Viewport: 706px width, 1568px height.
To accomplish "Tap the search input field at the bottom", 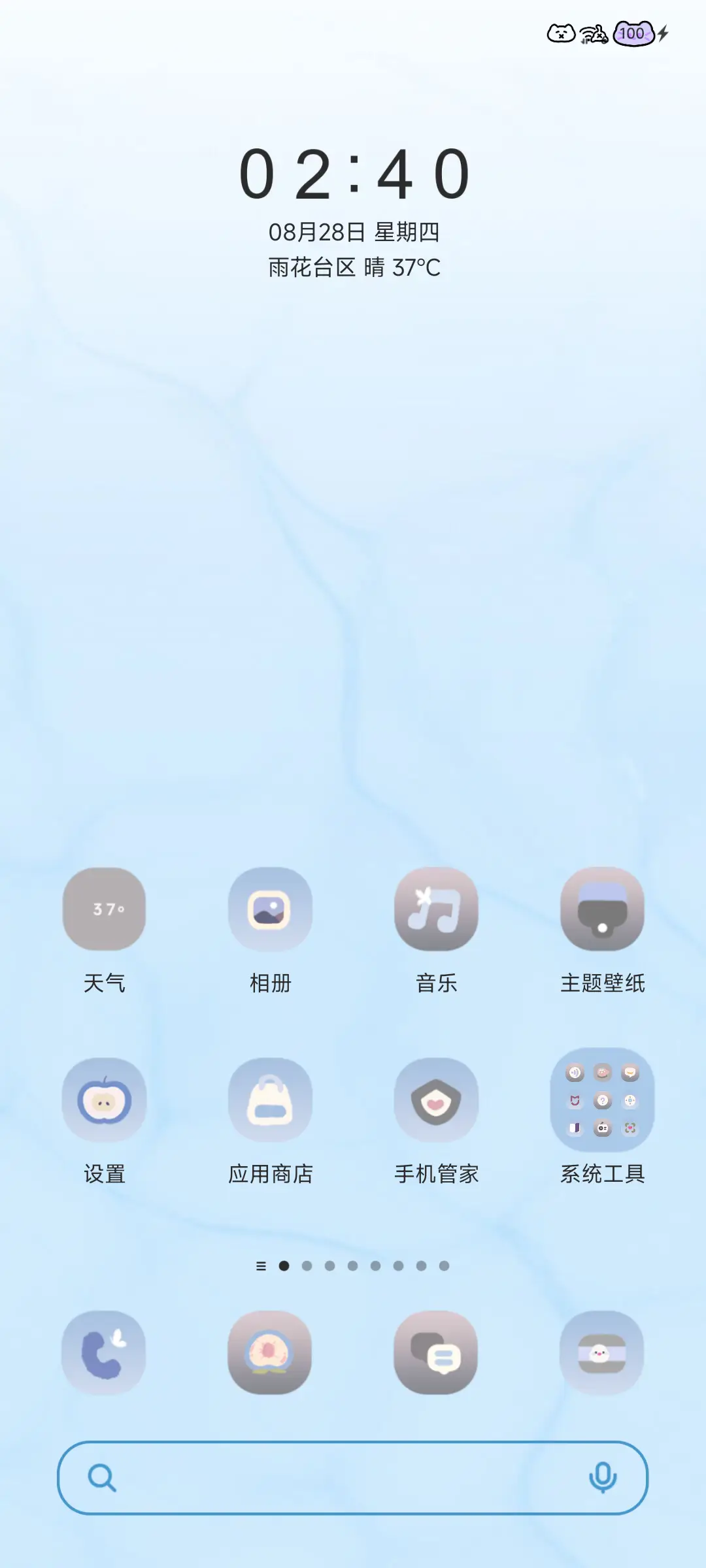I will (x=353, y=1478).
